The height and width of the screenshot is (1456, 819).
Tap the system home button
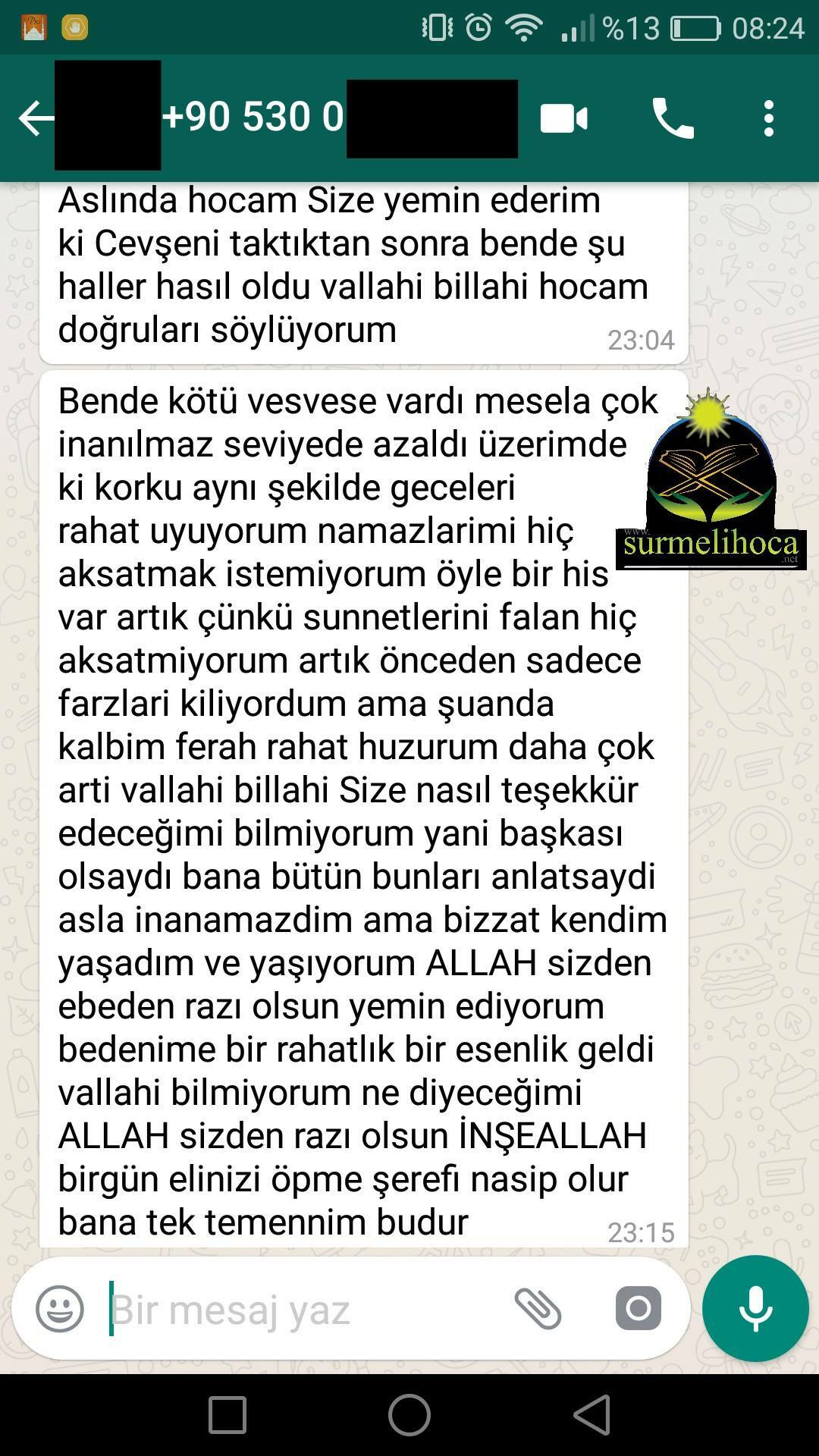pyautogui.click(x=409, y=1415)
